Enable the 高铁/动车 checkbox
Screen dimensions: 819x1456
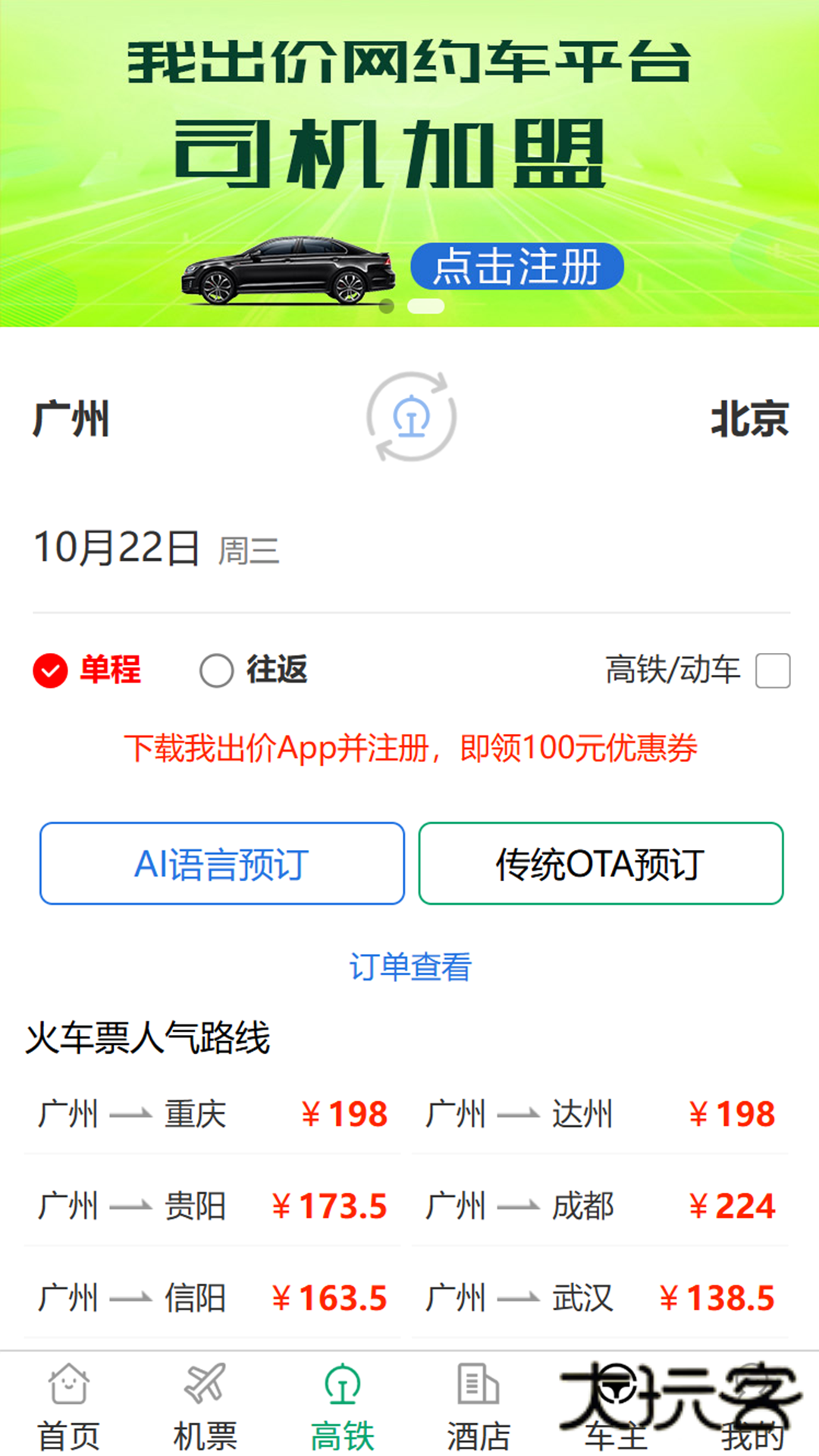773,672
